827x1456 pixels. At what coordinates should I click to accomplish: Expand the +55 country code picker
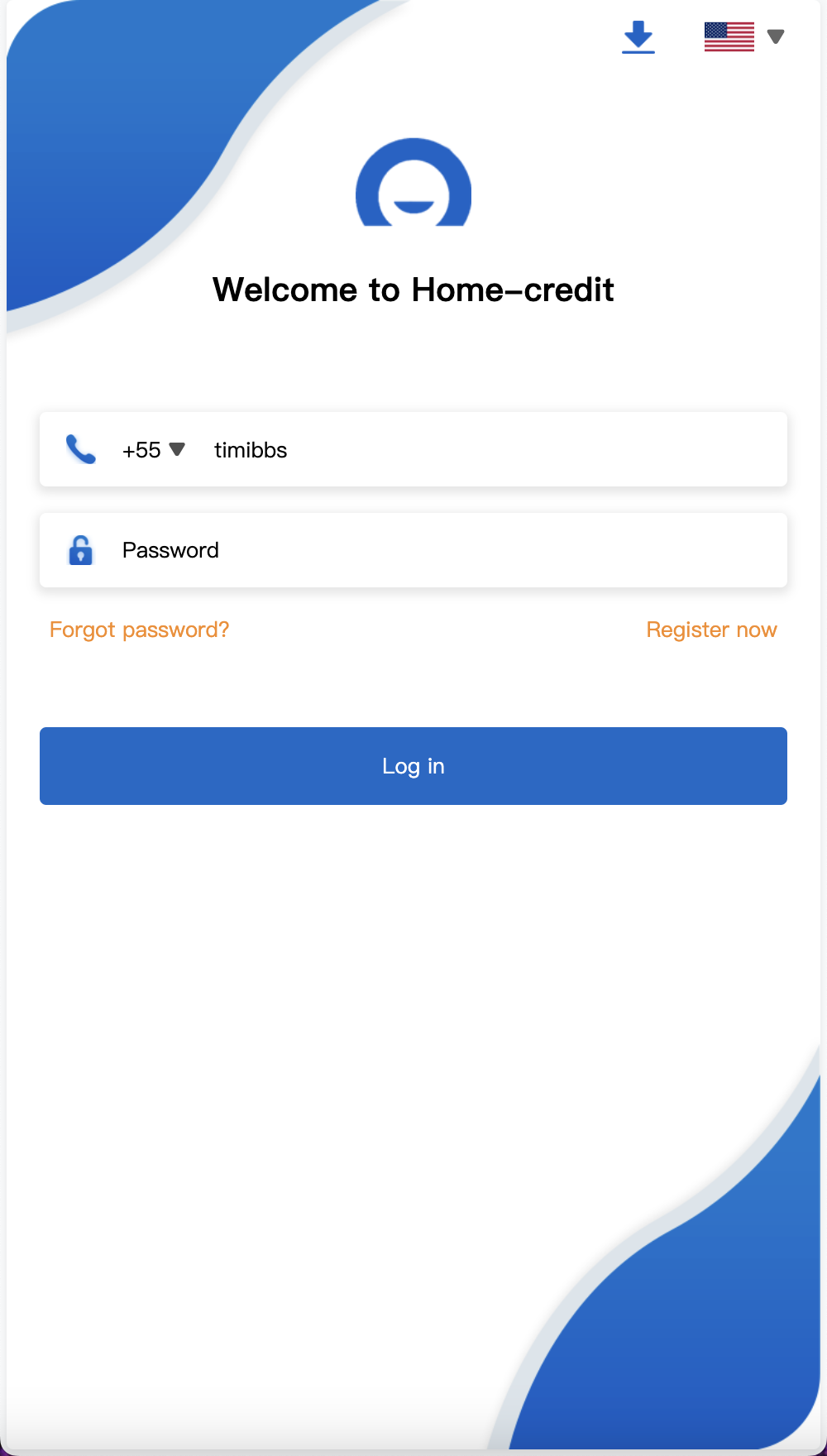point(154,450)
